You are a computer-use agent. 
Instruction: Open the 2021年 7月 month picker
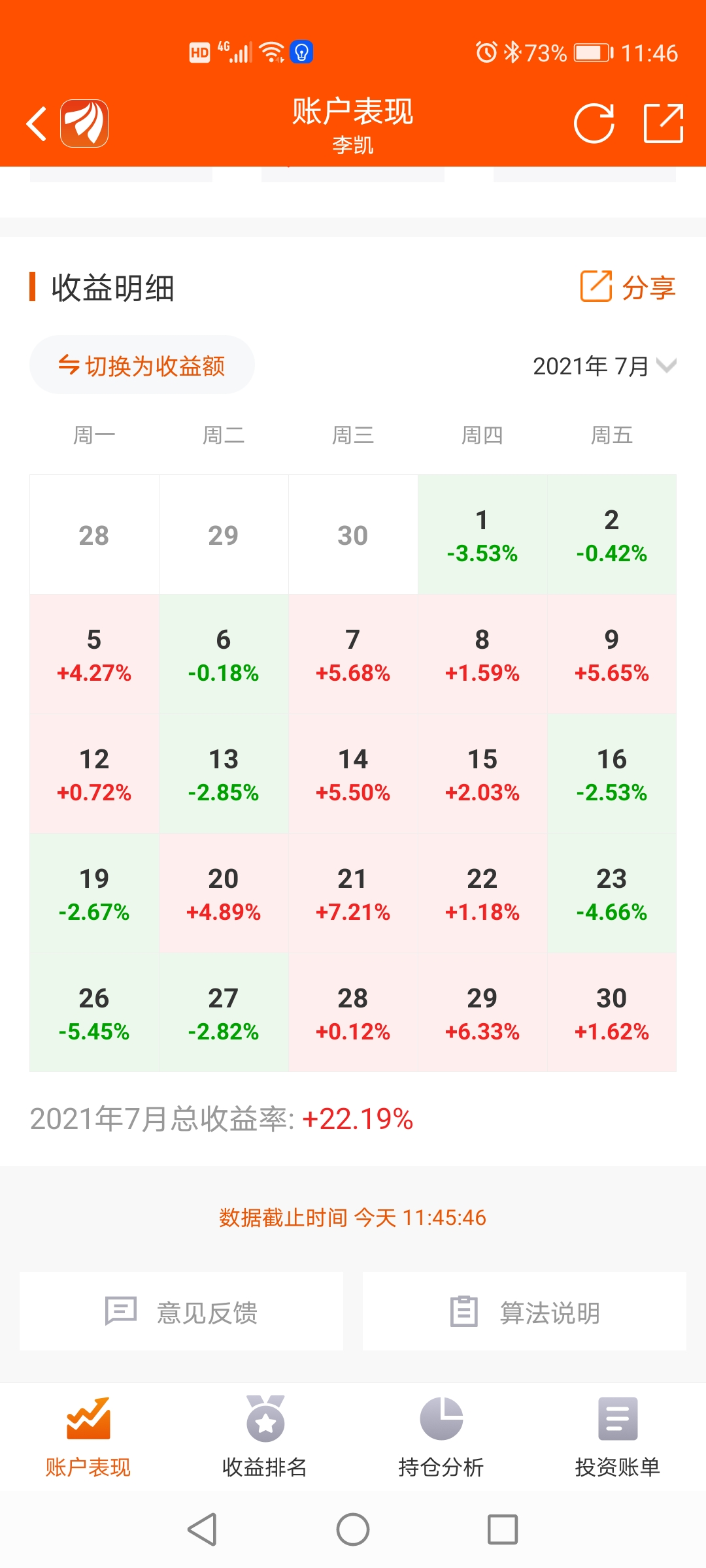[604, 366]
